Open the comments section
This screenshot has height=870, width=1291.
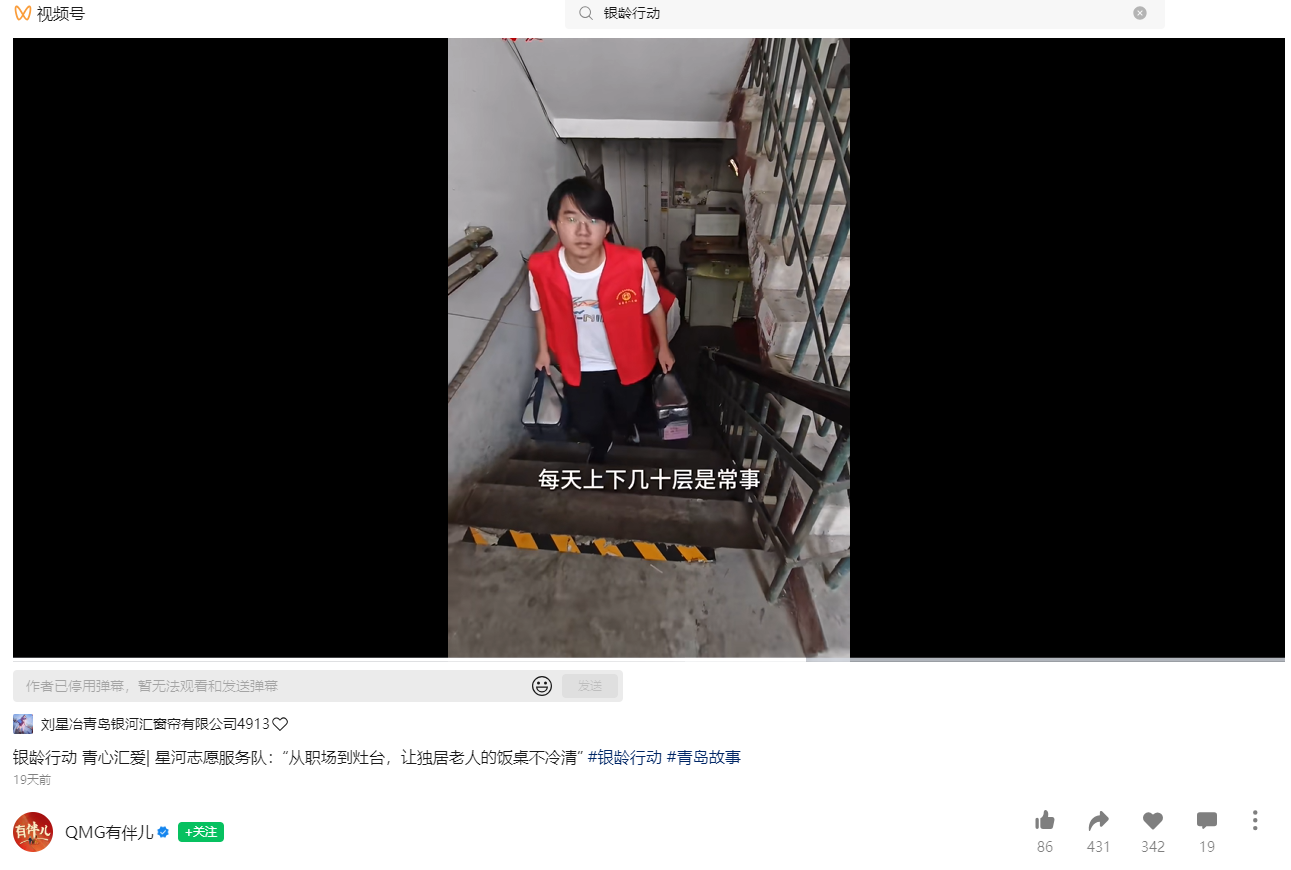coord(1207,821)
